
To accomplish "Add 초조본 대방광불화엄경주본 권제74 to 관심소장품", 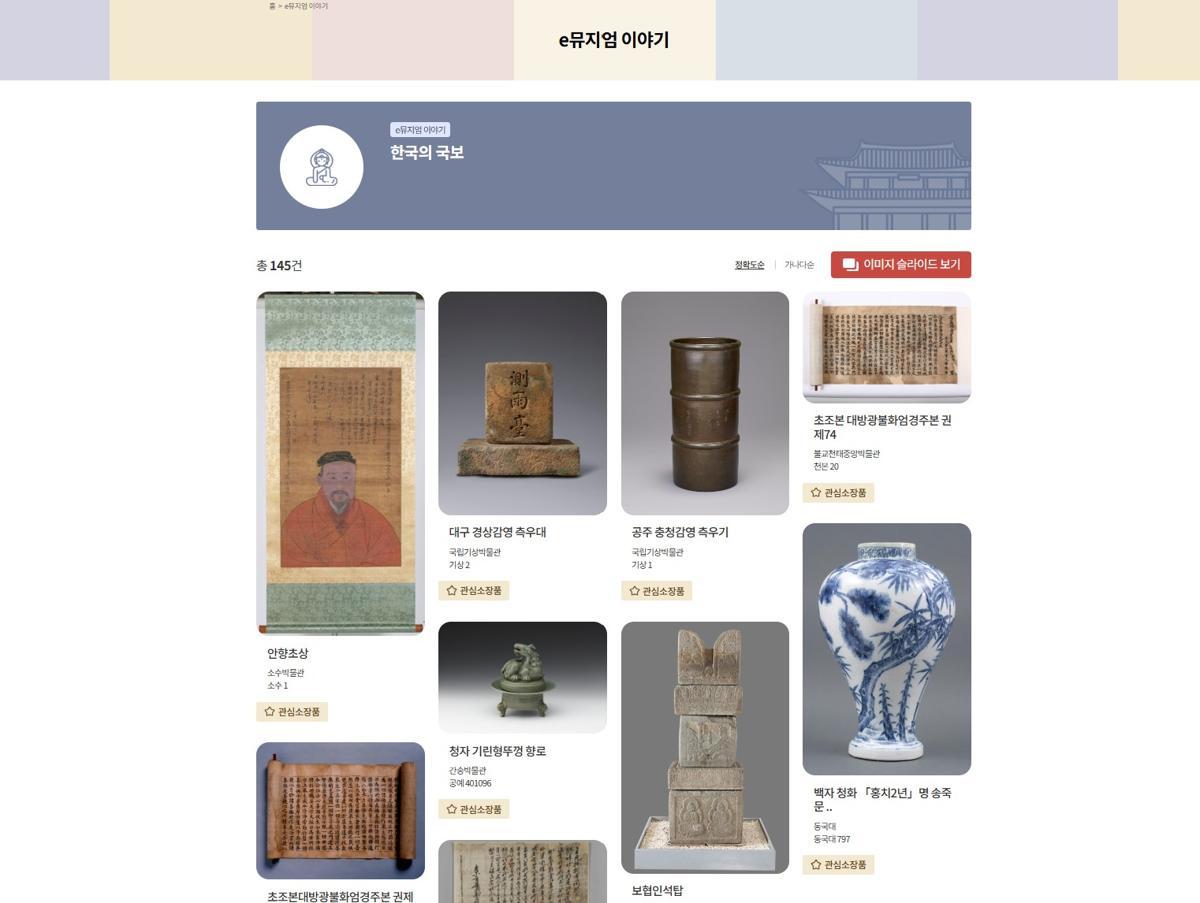I will 838,493.
